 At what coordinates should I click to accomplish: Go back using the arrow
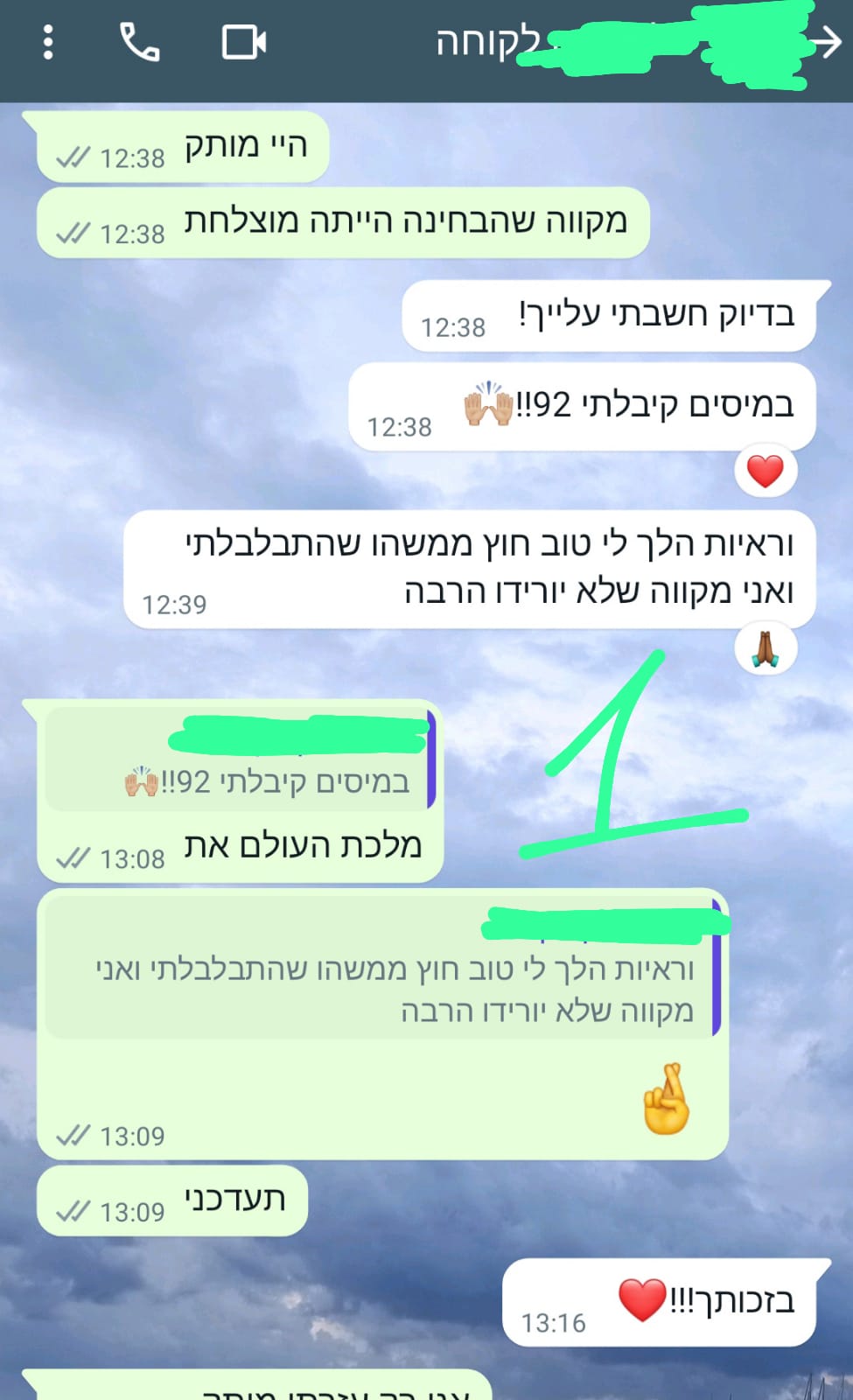826,42
